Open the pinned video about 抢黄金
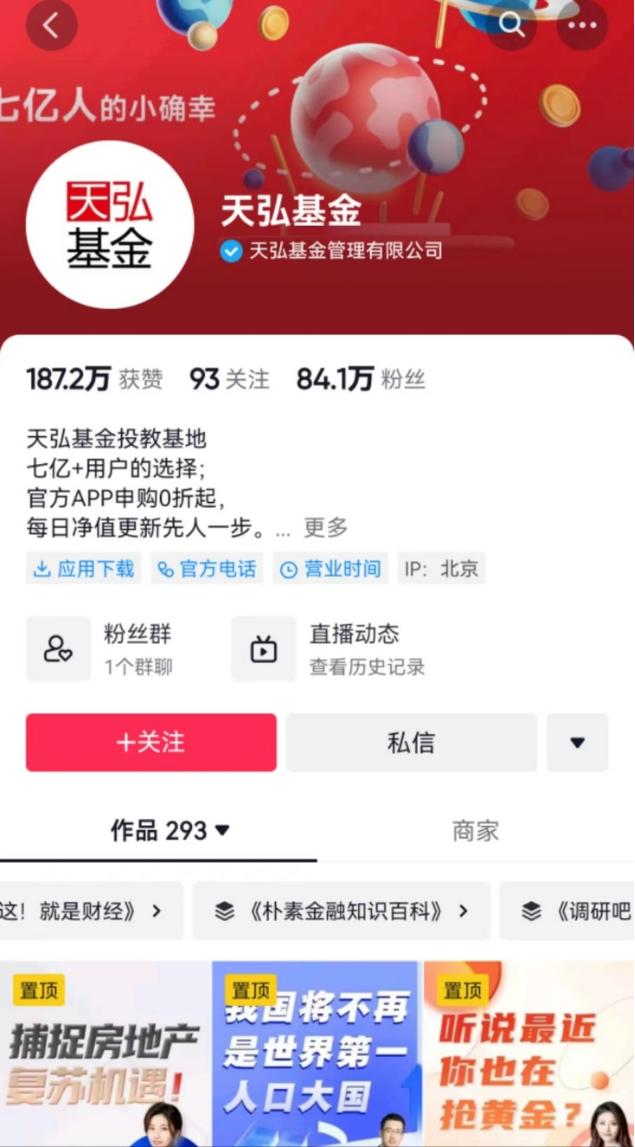 pyautogui.click(x=528, y=1055)
